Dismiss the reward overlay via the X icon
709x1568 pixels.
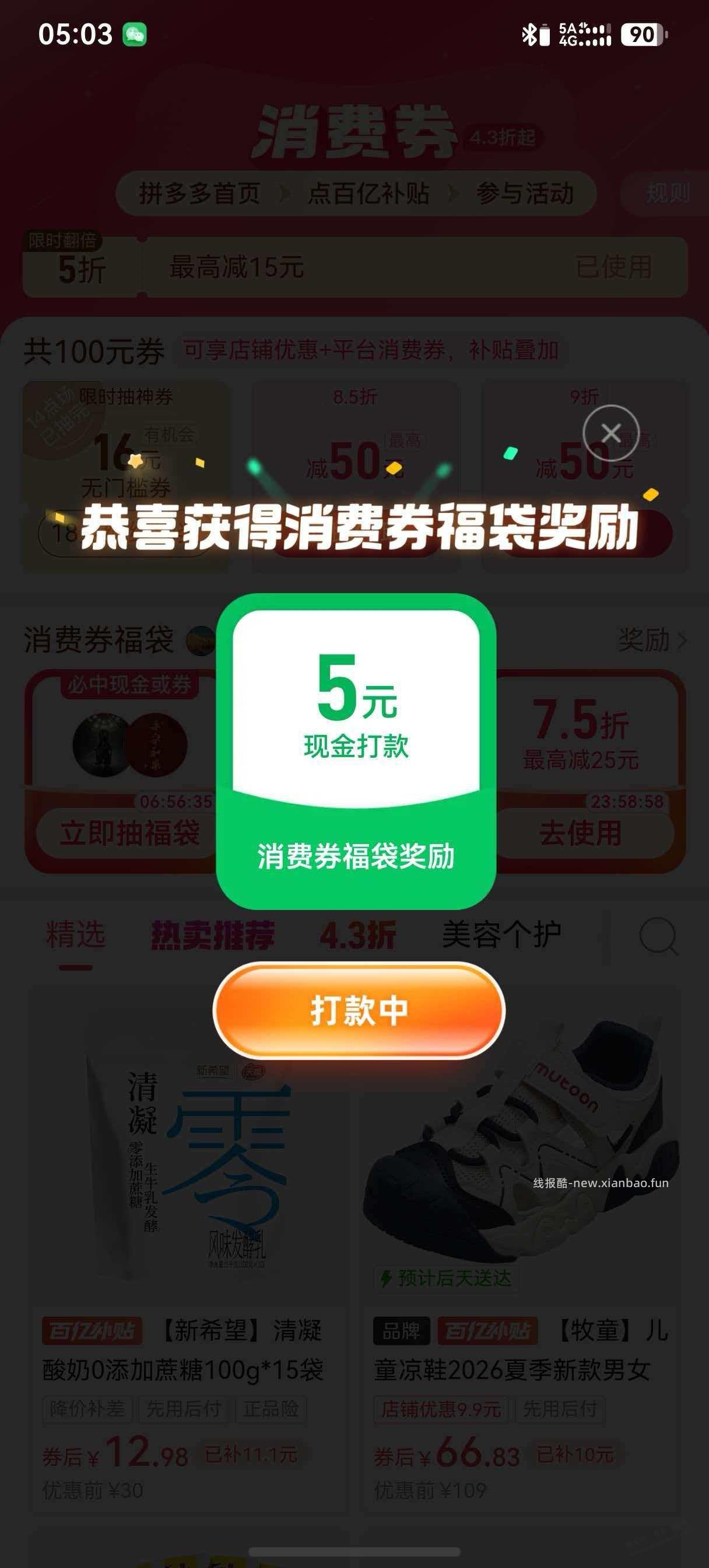pos(612,432)
